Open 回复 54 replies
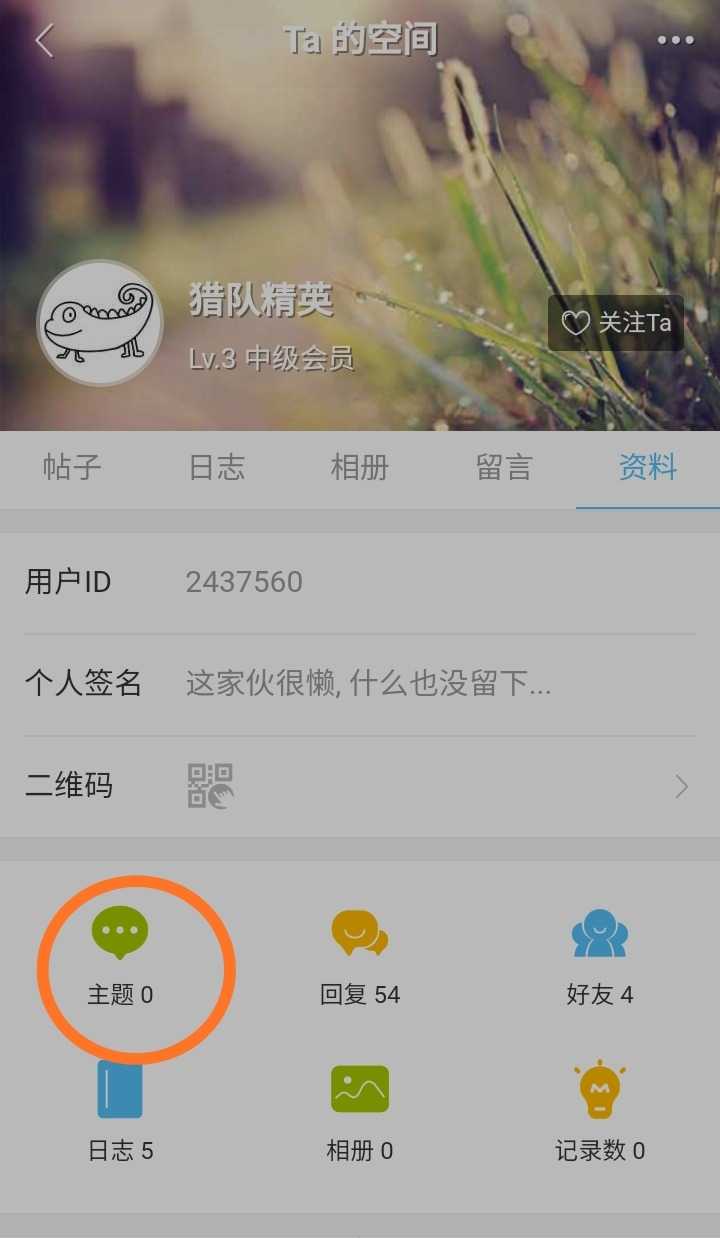The height and width of the screenshot is (1238, 720). (360, 955)
